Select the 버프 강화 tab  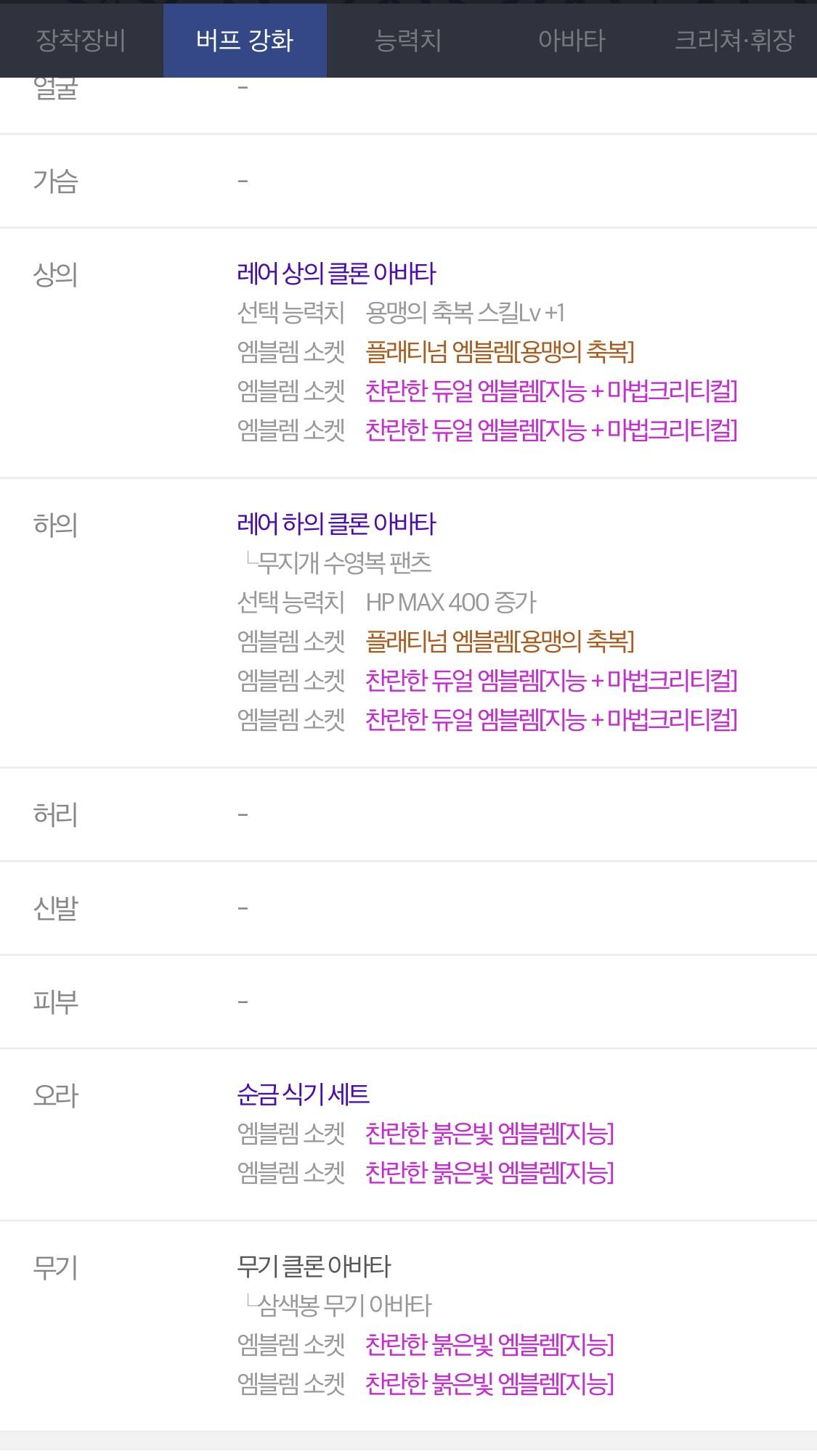tap(245, 41)
